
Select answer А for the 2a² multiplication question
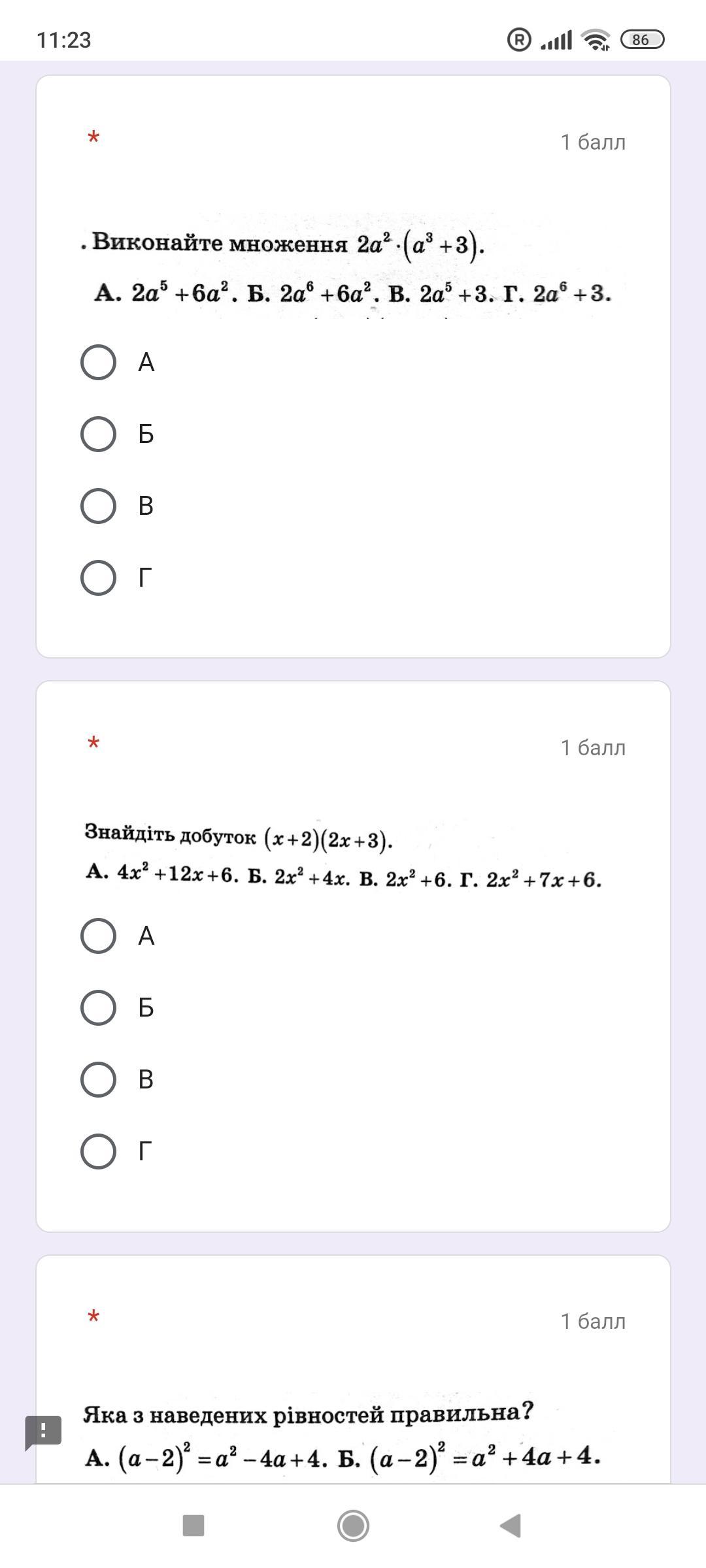pos(99,363)
